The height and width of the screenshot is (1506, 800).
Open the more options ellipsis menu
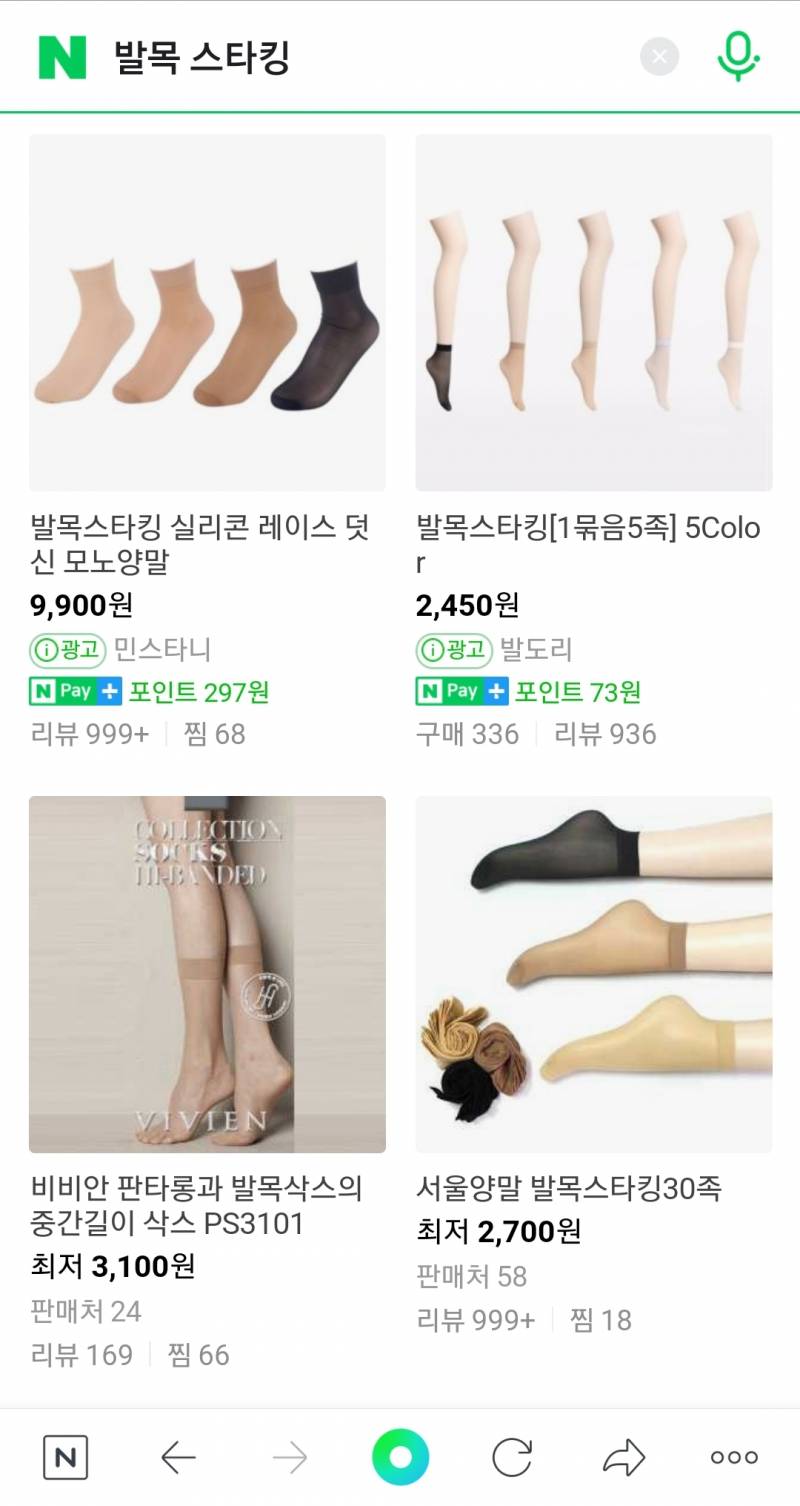point(734,1458)
